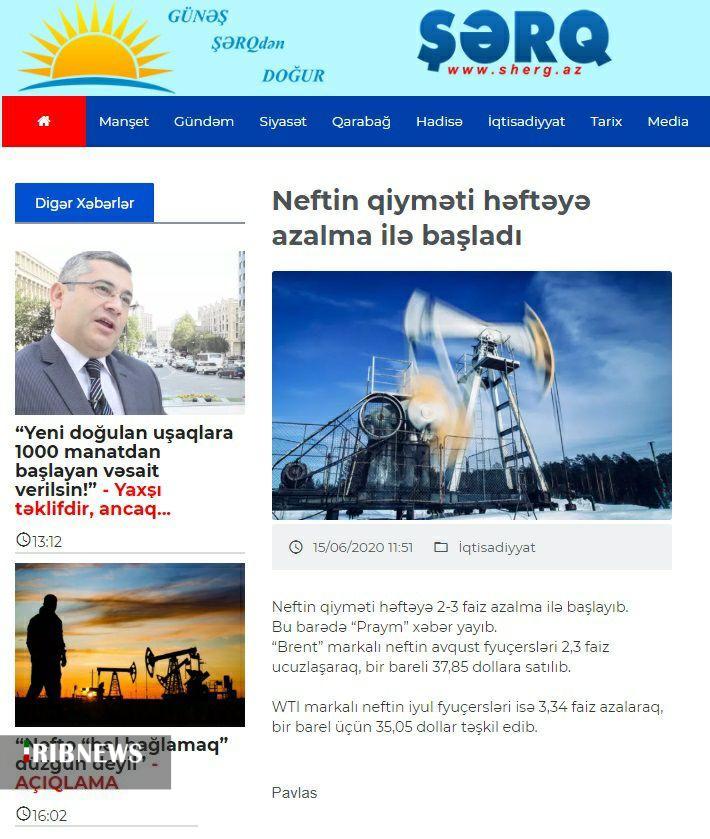Open the İqtisadiyyat category tag under the article

(496, 547)
